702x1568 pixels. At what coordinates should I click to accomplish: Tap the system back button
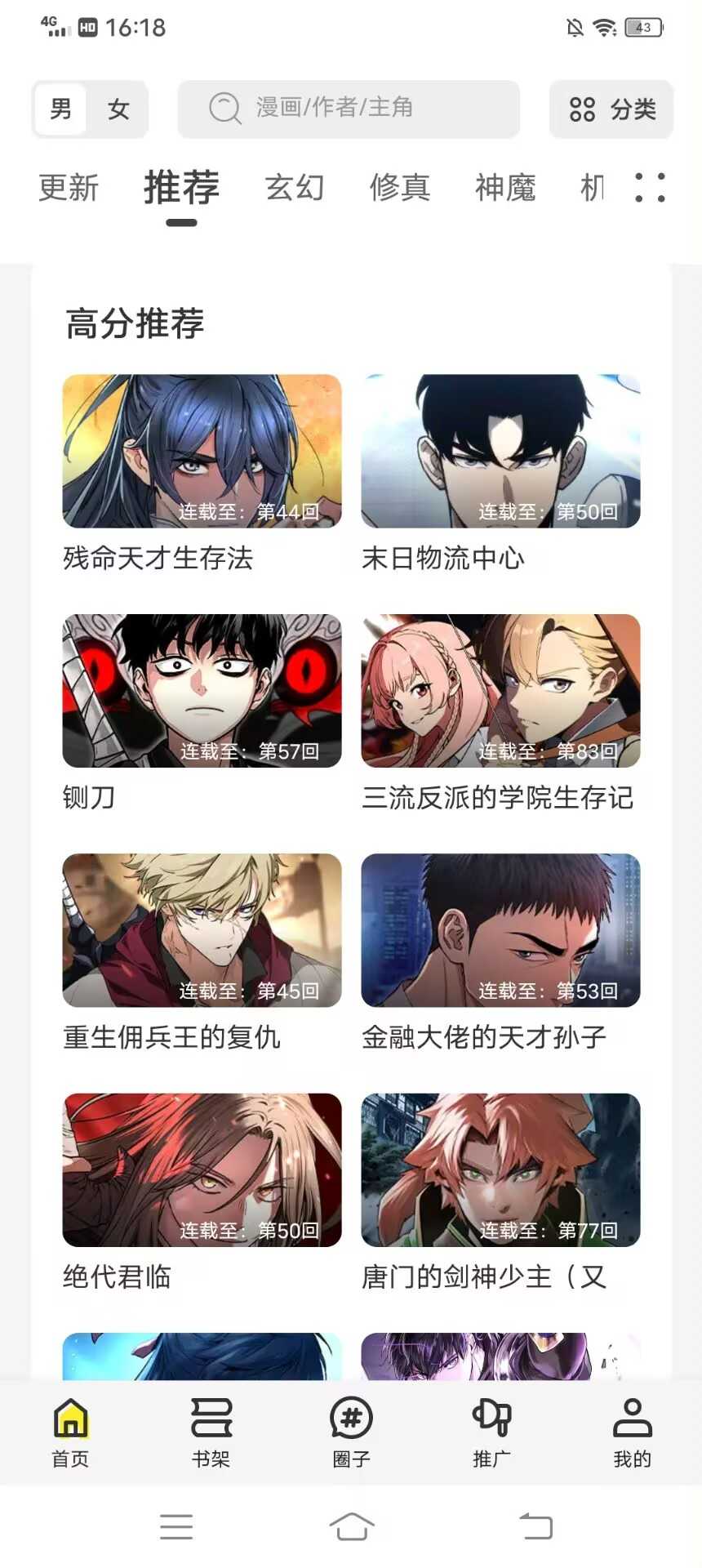coord(536,1526)
